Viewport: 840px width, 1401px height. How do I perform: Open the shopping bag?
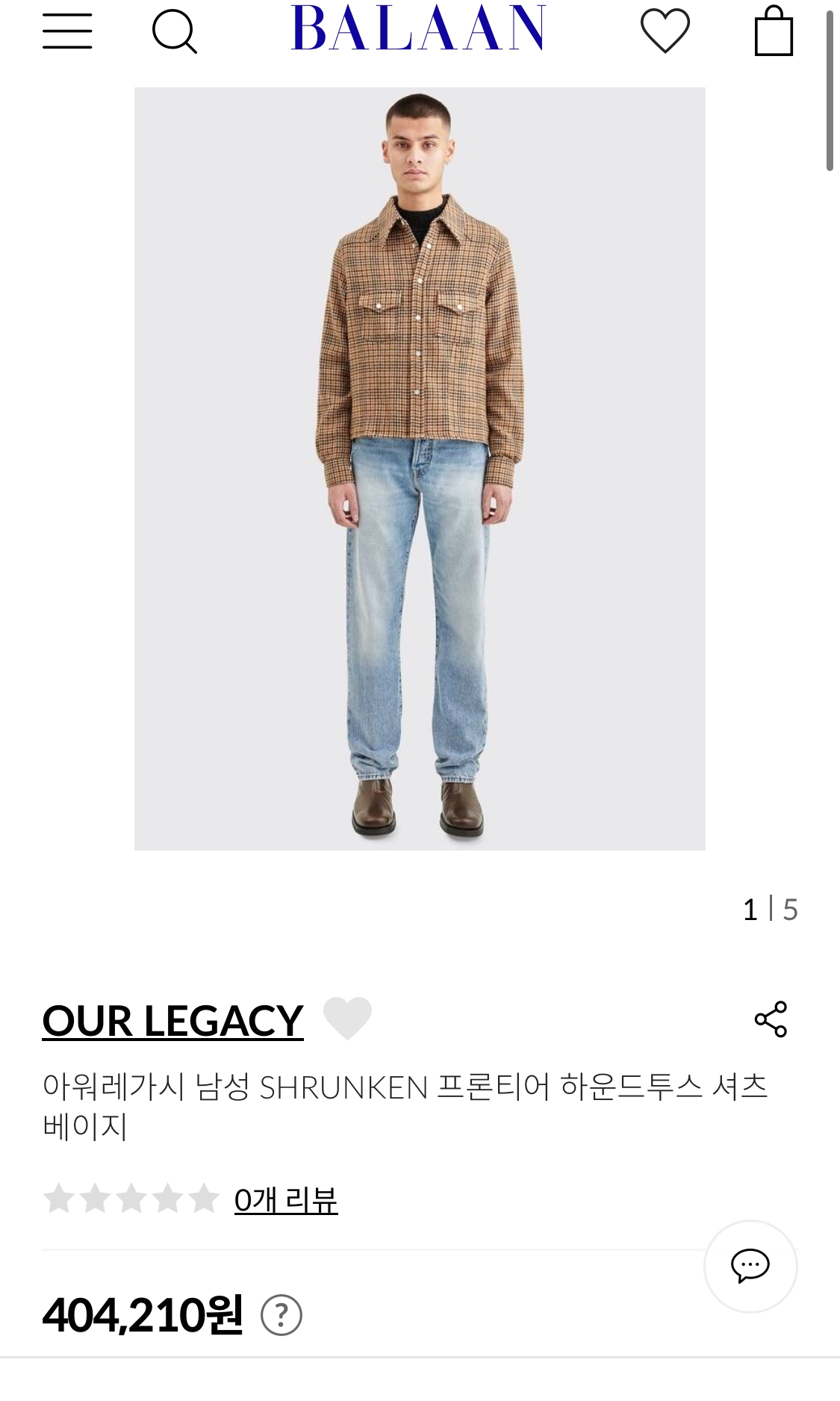[774, 31]
